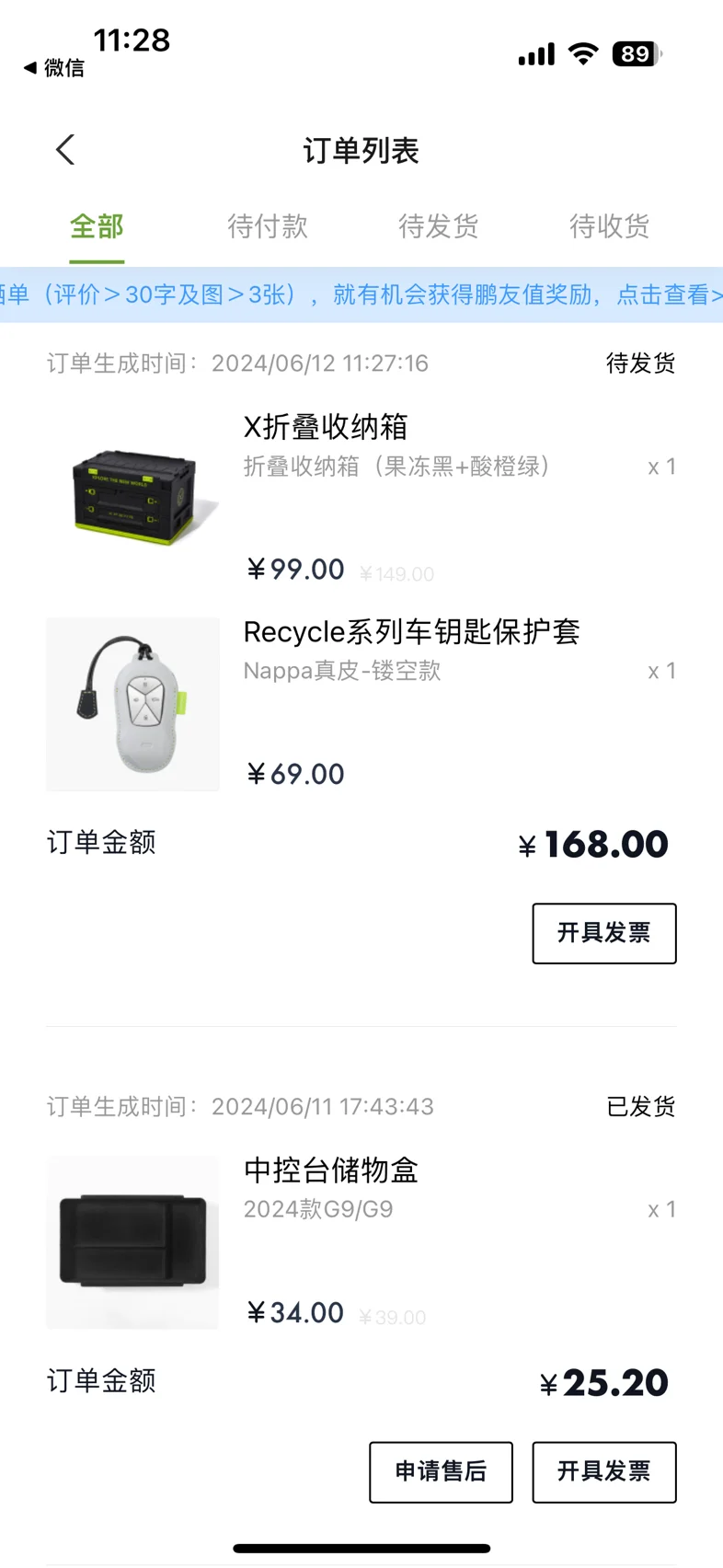Go back from the 订单列表 page
The width and height of the screenshot is (723, 1568).
point(65,150)
